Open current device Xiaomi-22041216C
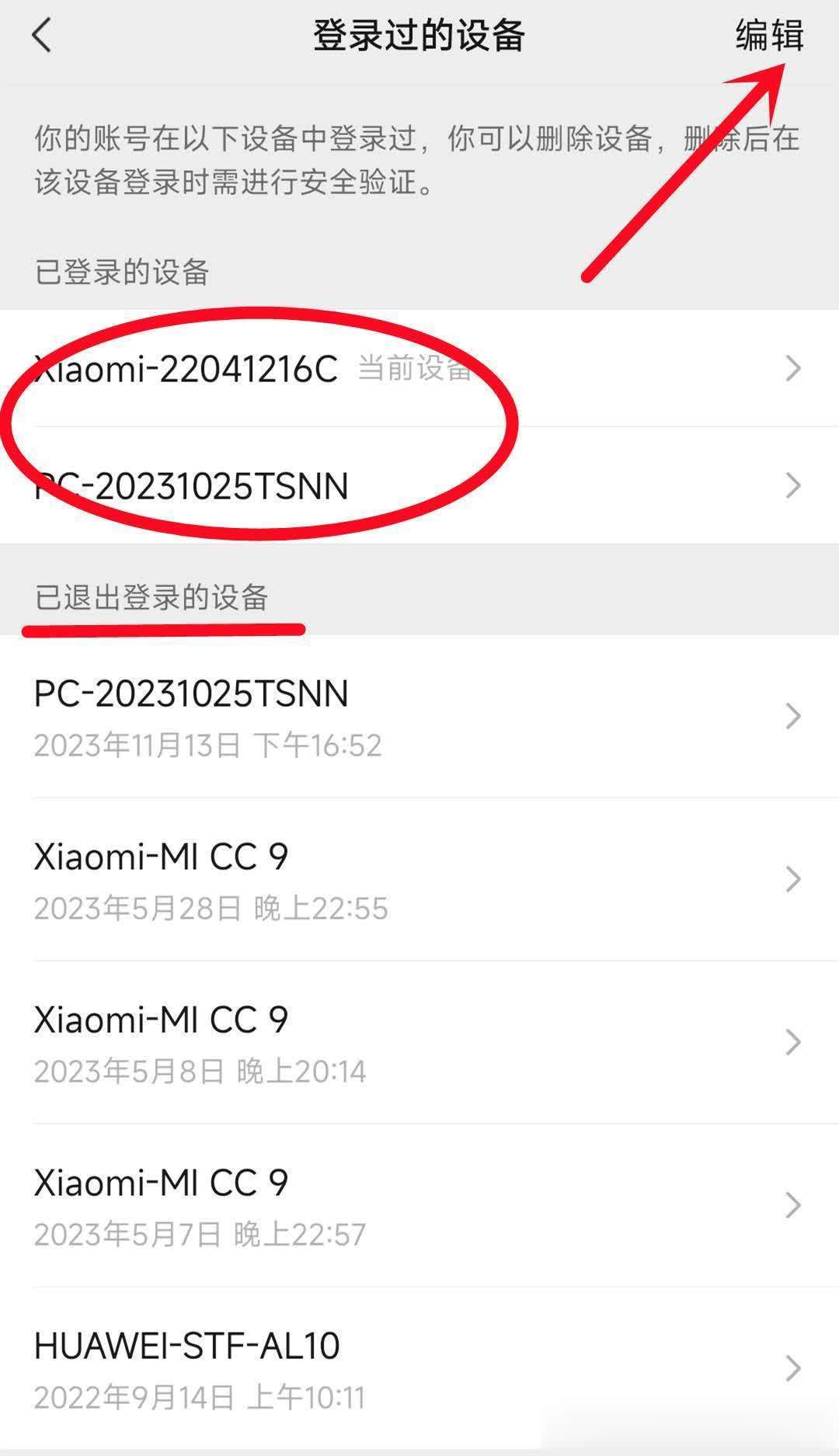Image resolution: width=839 pixels, height=1456 pixels. pyautogui.click(x=419, y=368)
